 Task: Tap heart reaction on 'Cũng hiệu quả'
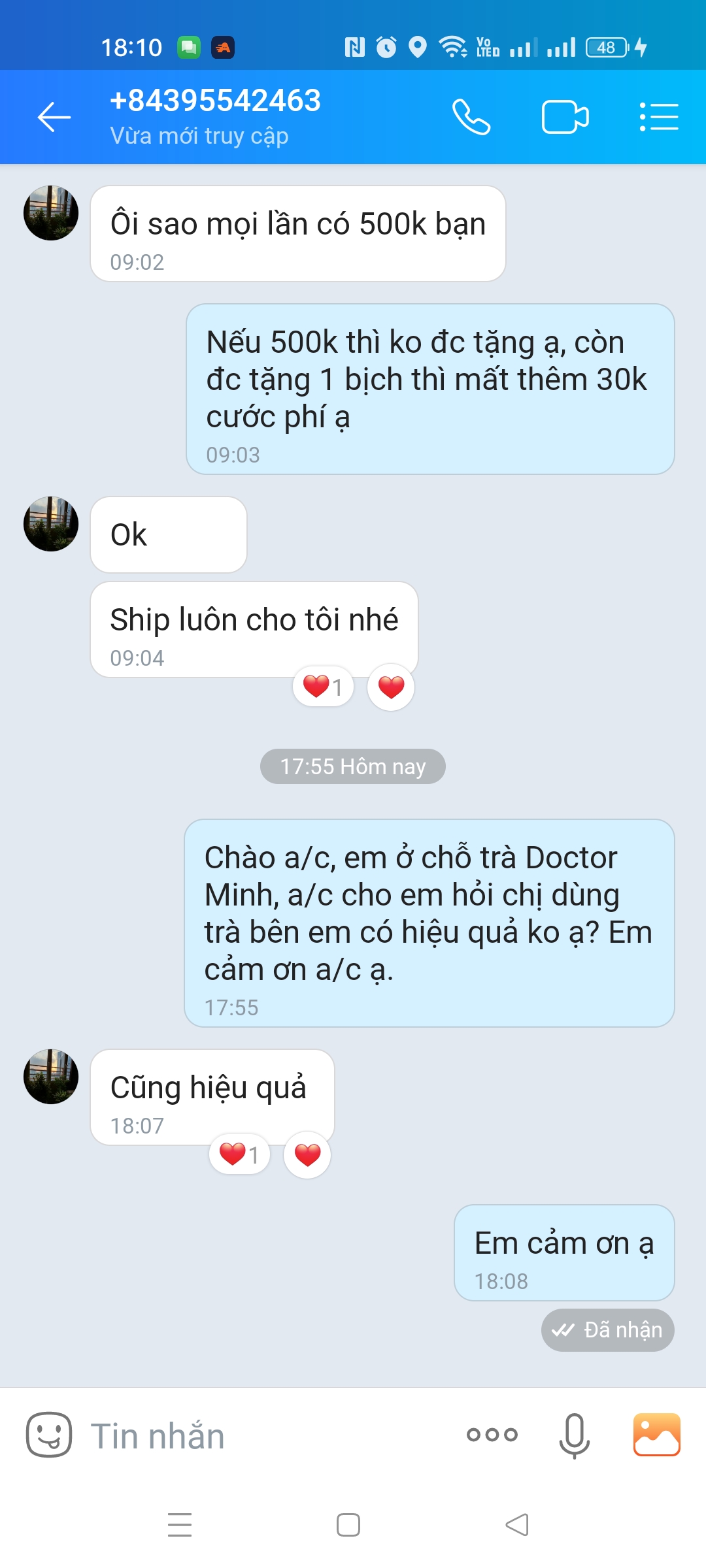pyautogui.click(x=307, y=1155)
